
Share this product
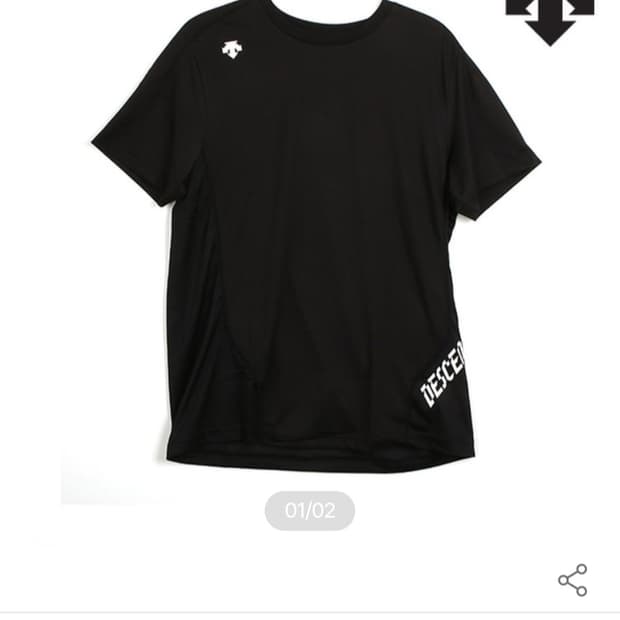tap(572, 580)
